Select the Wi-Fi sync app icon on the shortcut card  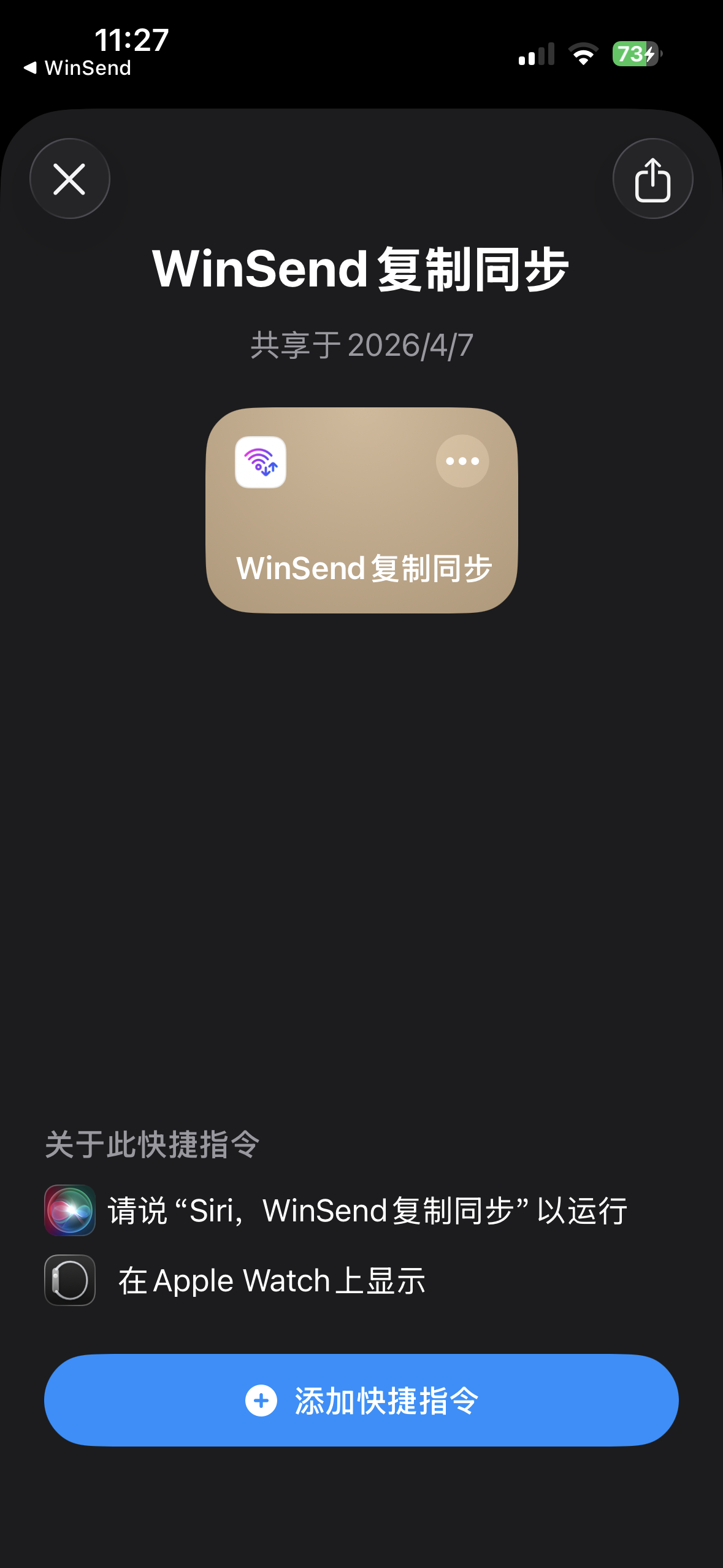tap(260, 463)
